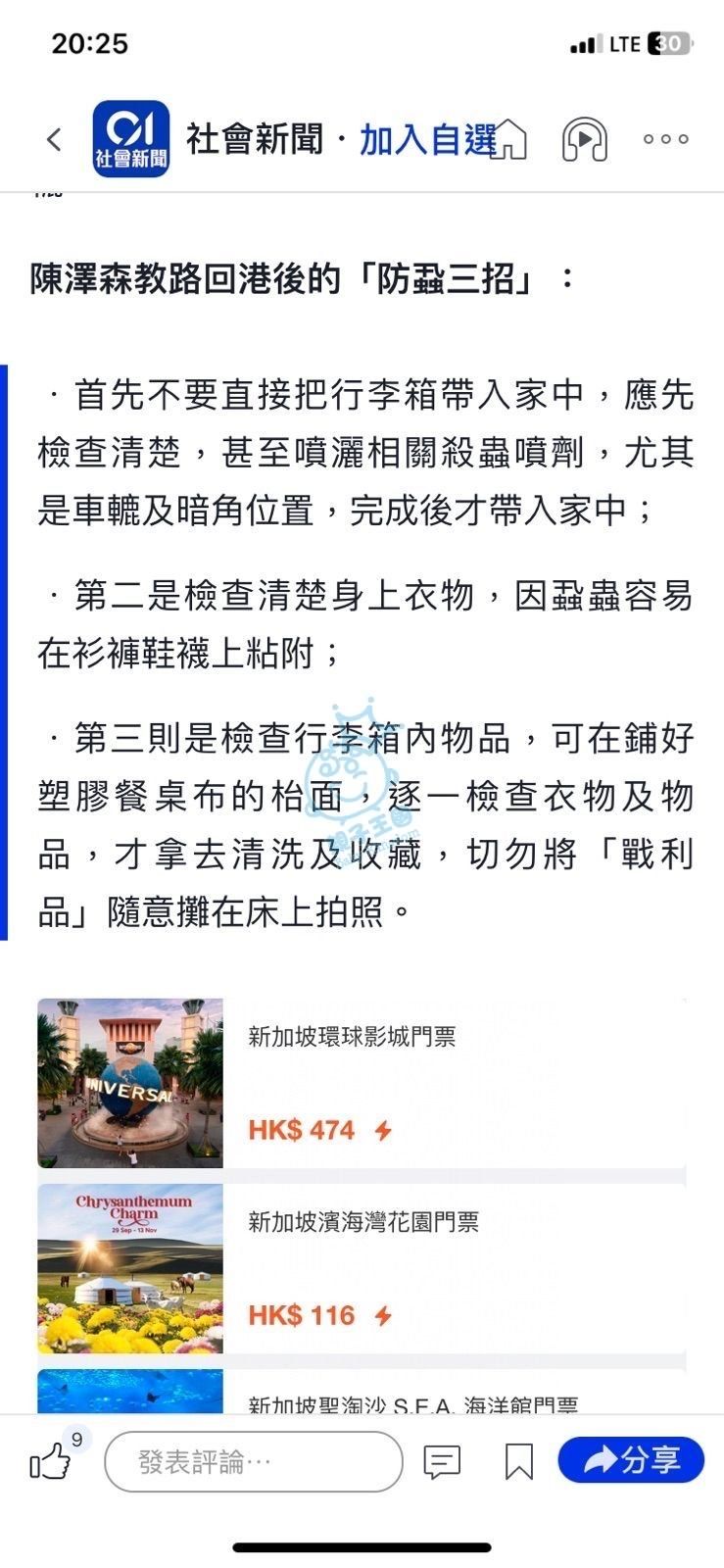
Task: Bookmark this article
Action: [x=519, y=1462]
